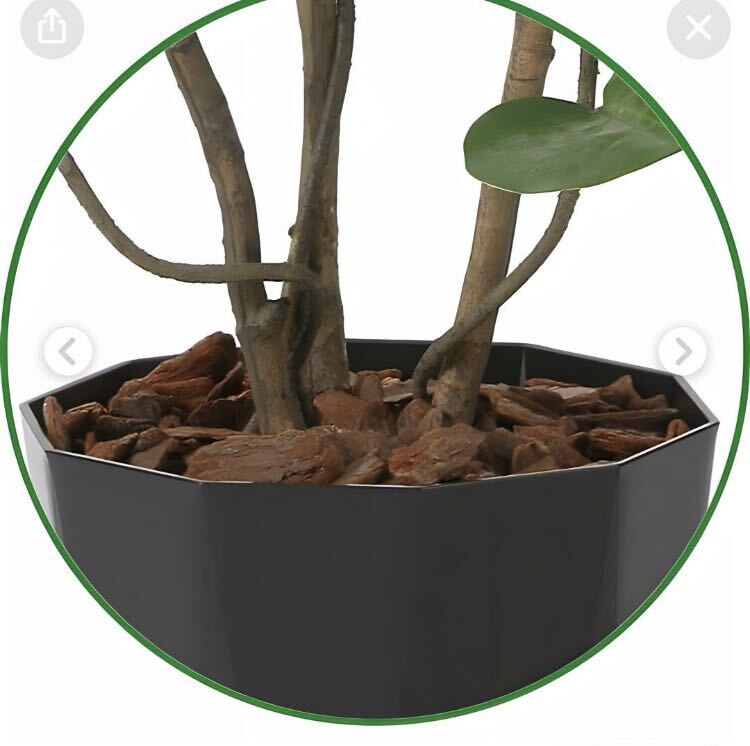The image size is (750, 746).
Task: Go to the previous image
Action: 68,351
